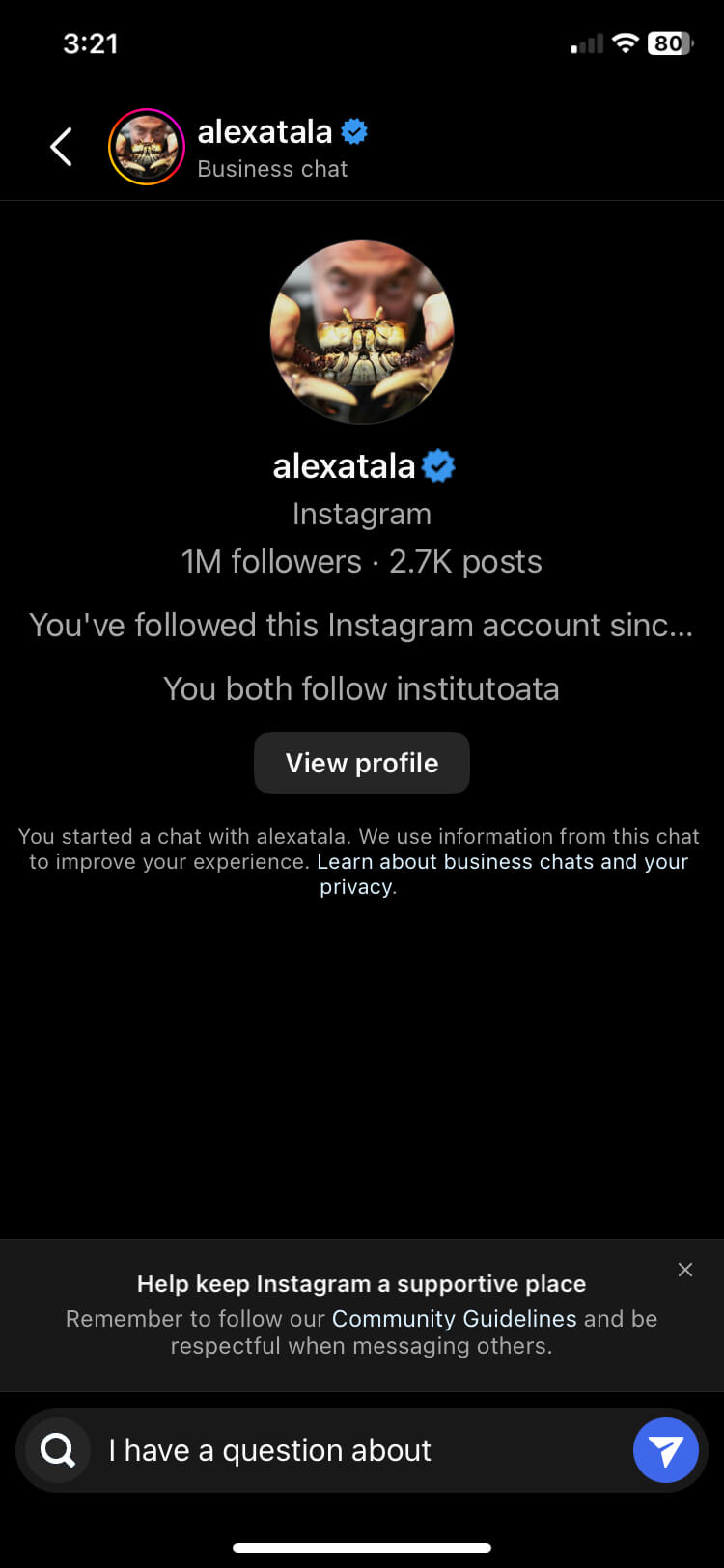Image resolution: width=724 pixels, height=1568 pixels.
Task: Dismiss the supportive place banner
Action: [x=685, y=1270]
